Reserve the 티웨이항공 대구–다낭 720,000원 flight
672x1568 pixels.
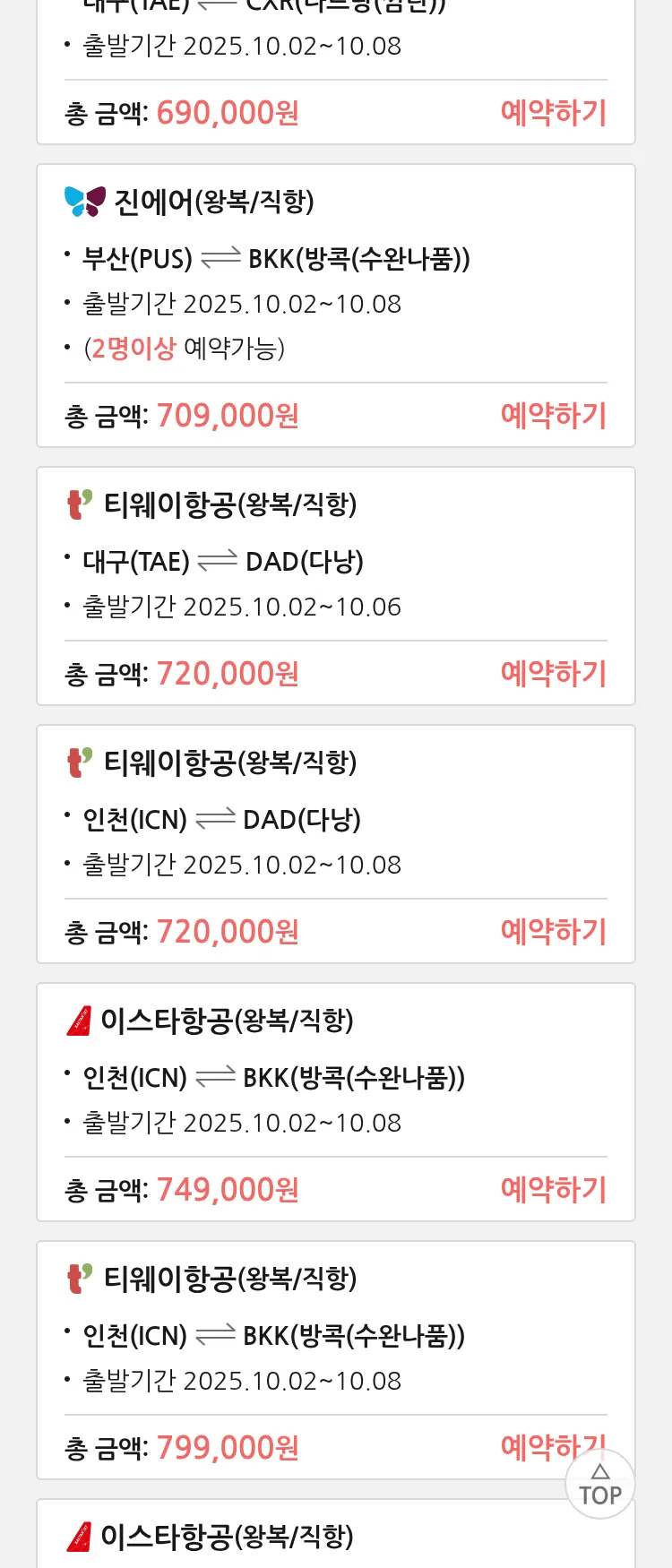553,674
